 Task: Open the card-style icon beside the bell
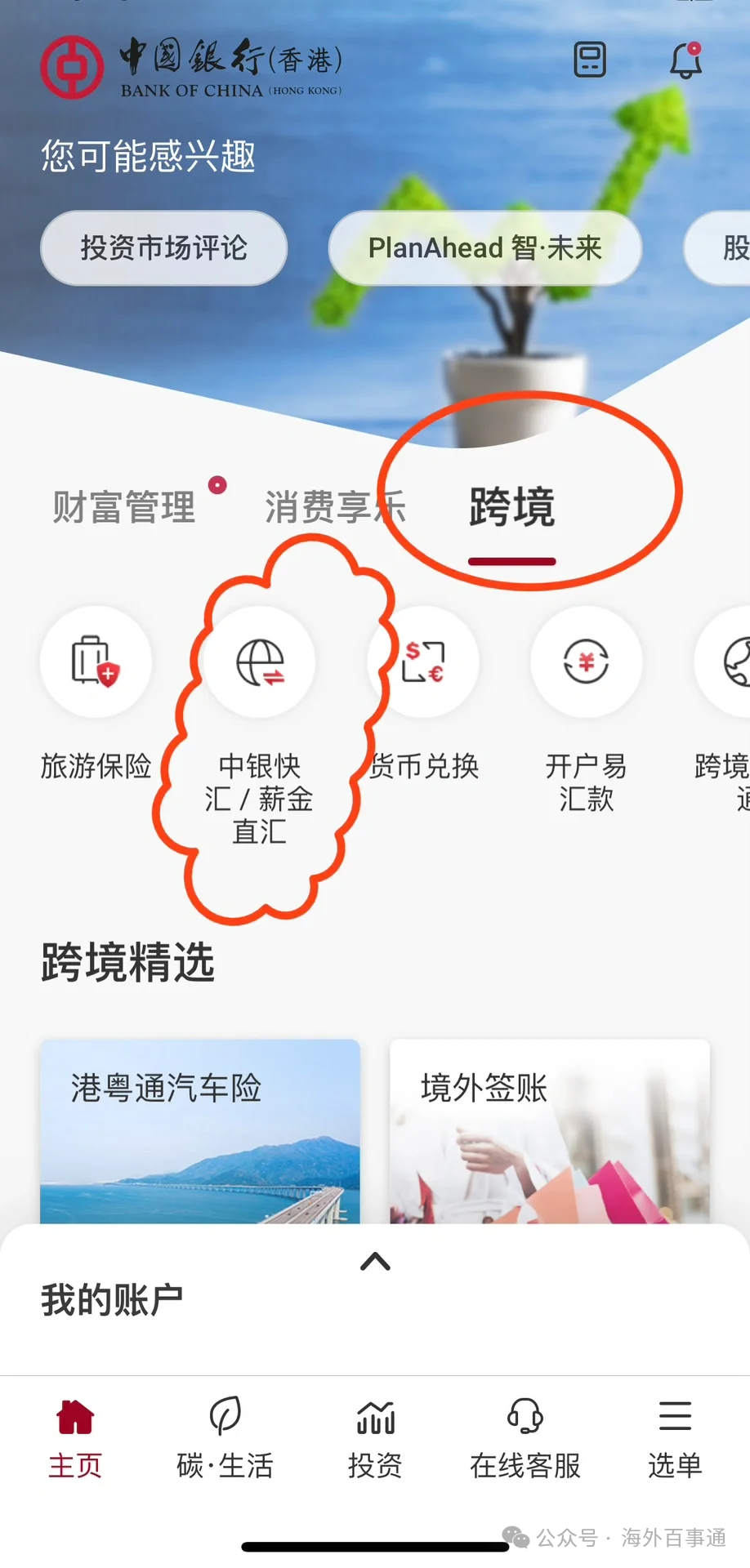tap(589, 60)
